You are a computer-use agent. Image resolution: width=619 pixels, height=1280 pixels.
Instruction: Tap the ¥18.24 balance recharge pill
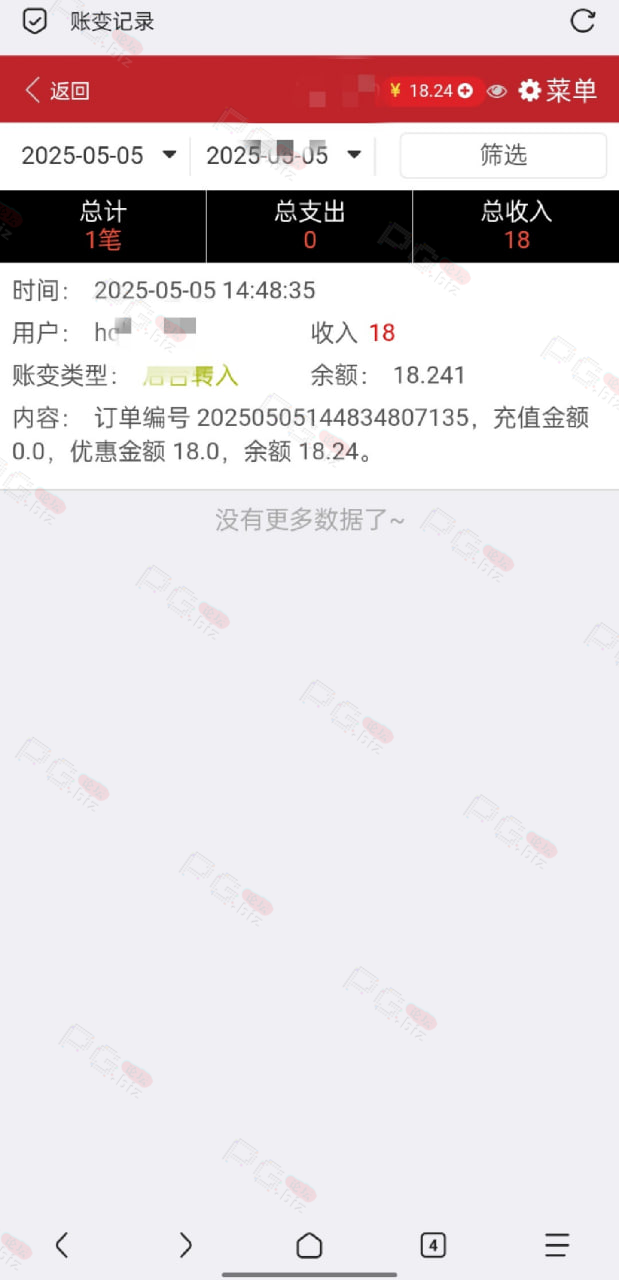(x=431, y=91)
